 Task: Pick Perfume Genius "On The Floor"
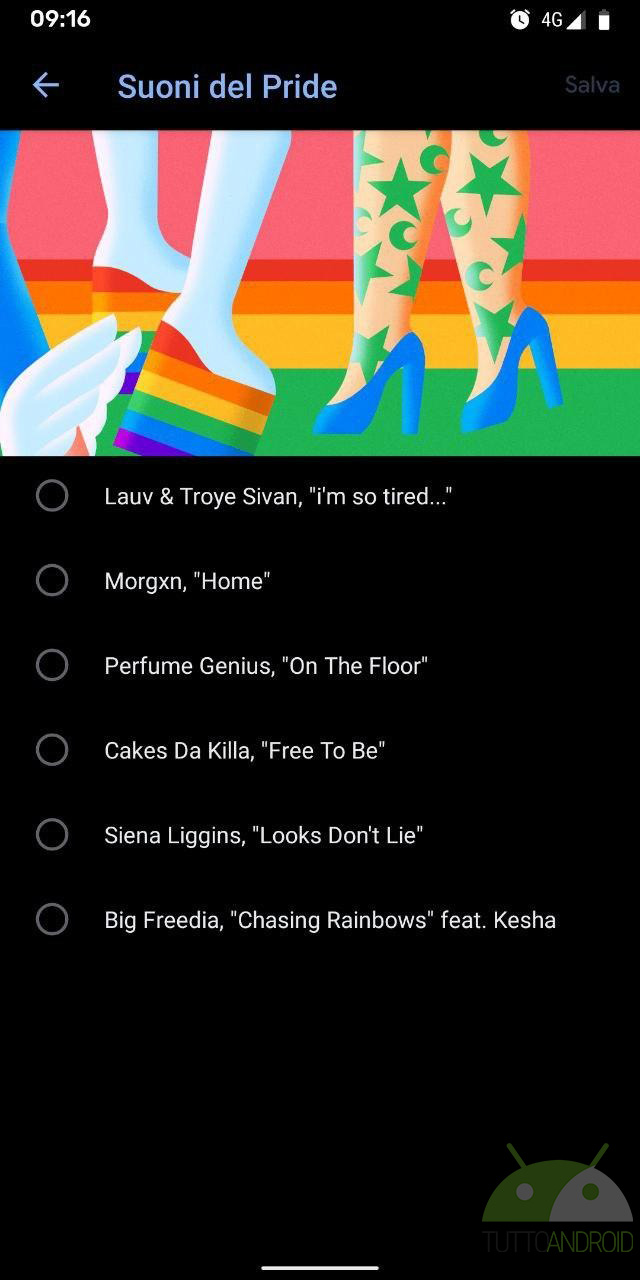click(x=320, y=666)
